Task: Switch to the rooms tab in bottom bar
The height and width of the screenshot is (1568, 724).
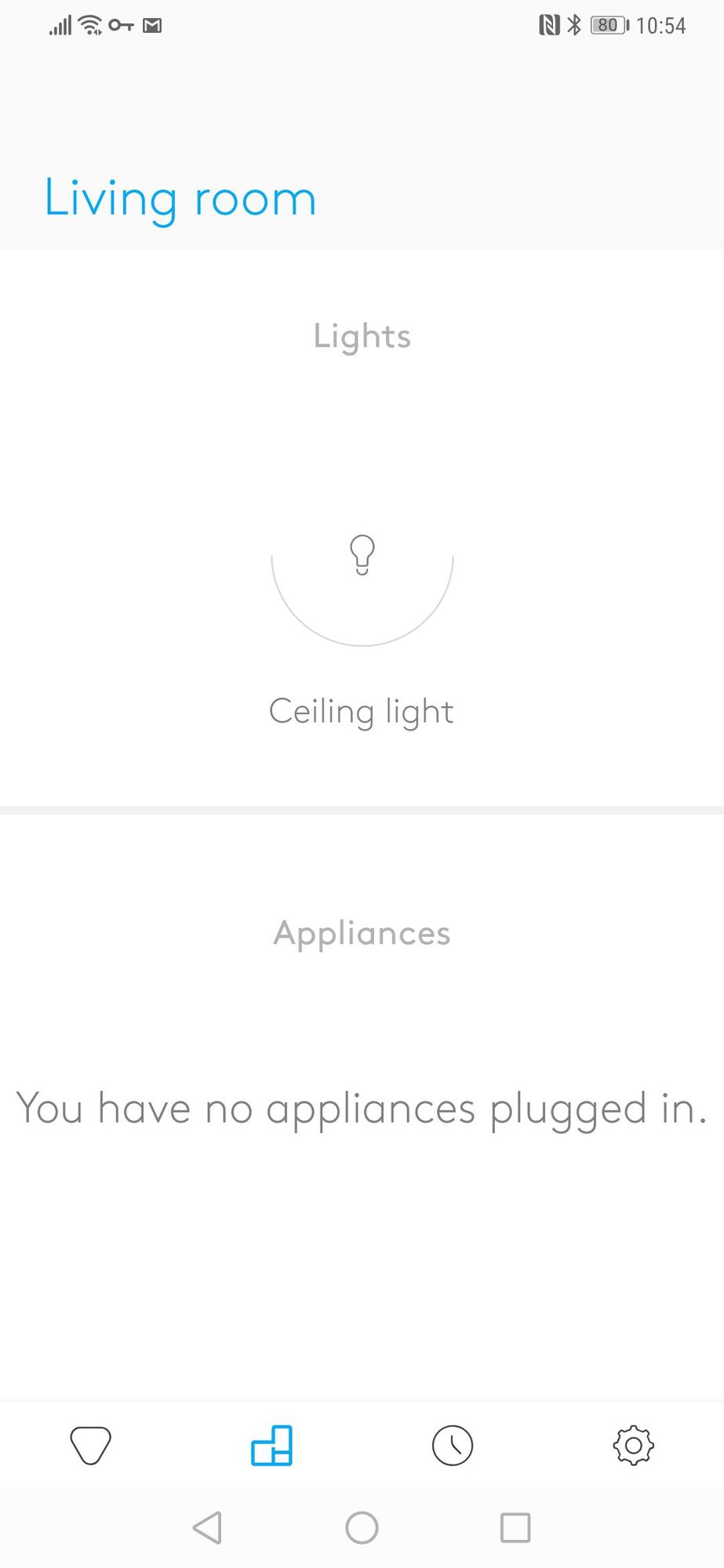Action: click(271, 1446)
